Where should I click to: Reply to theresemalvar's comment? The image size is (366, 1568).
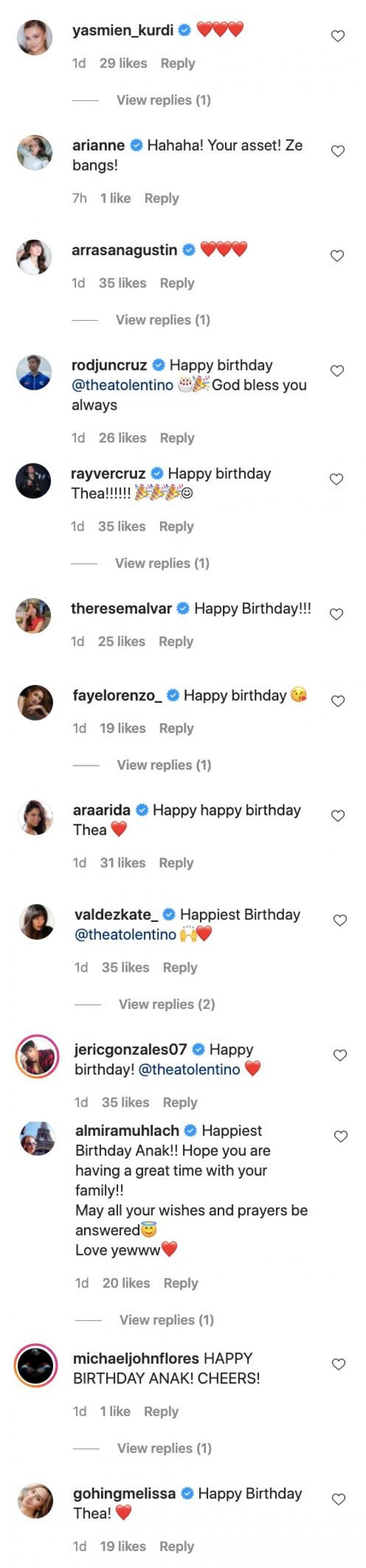click(175, 642)
